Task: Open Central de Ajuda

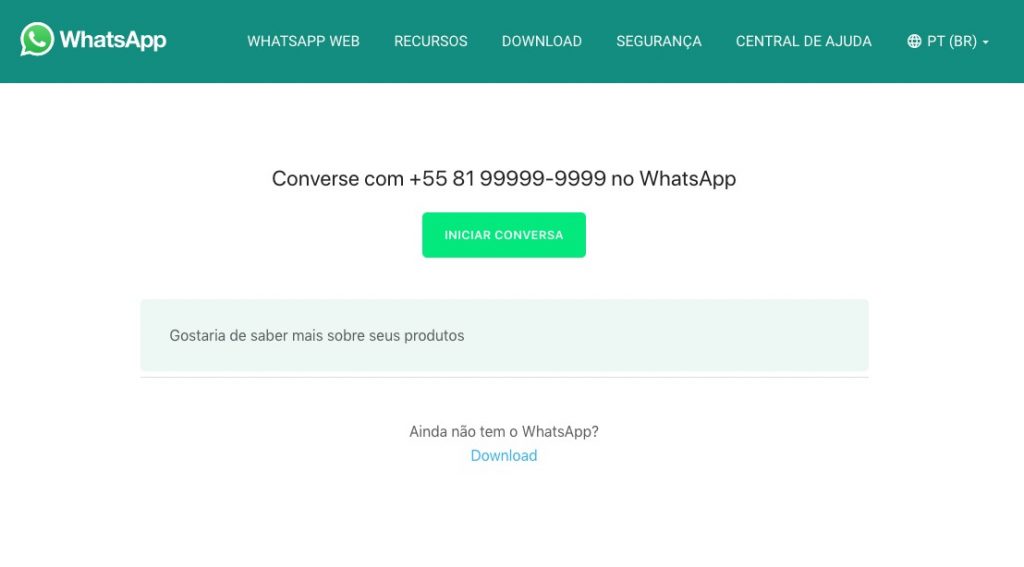Action: [803, 41]
